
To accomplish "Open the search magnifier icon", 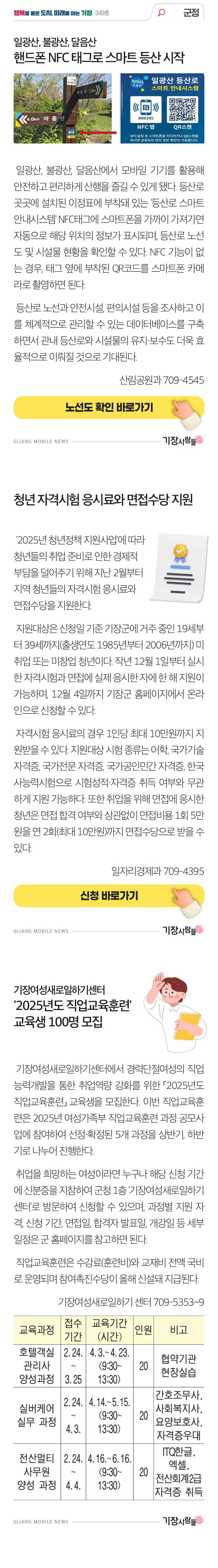I will click(161, 12).
